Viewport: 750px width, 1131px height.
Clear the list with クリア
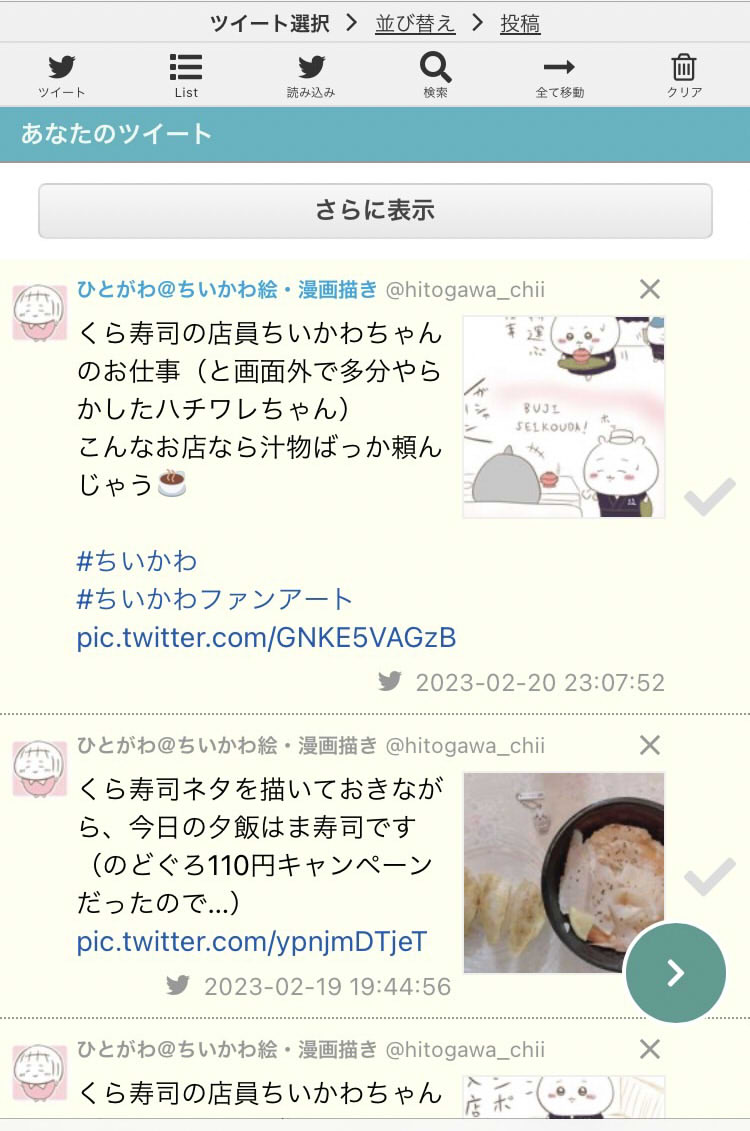pyautogui.click(x=684, y=76)
